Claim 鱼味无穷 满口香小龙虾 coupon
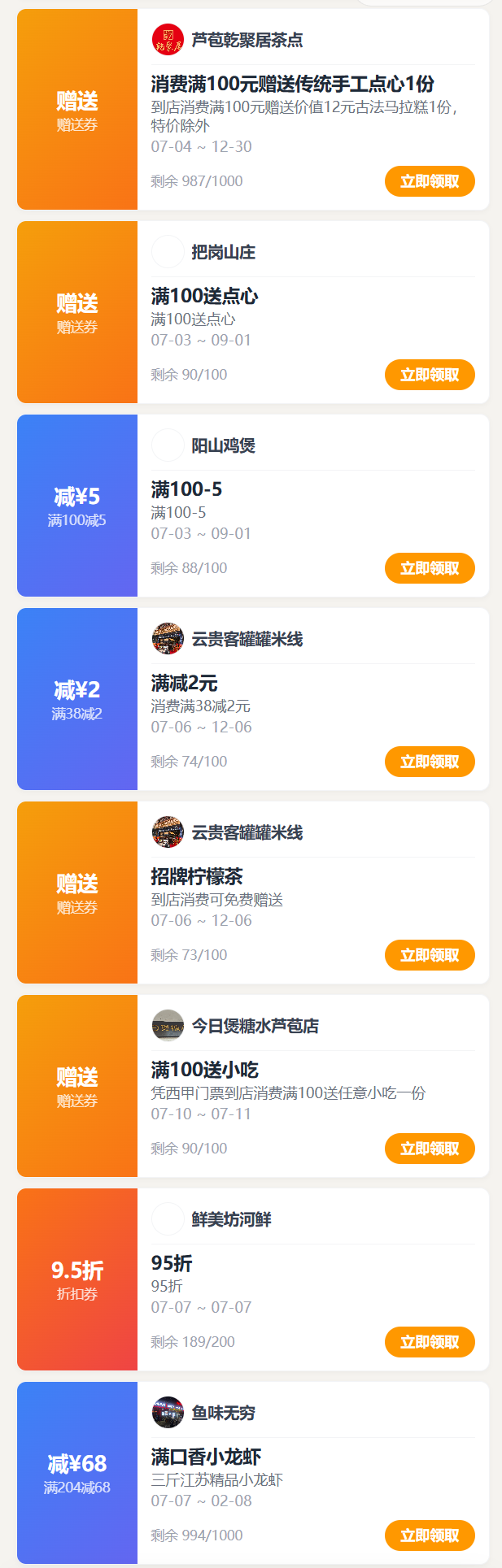The width and height of the screenshot is (502, 1568). tap(430, 1535)
